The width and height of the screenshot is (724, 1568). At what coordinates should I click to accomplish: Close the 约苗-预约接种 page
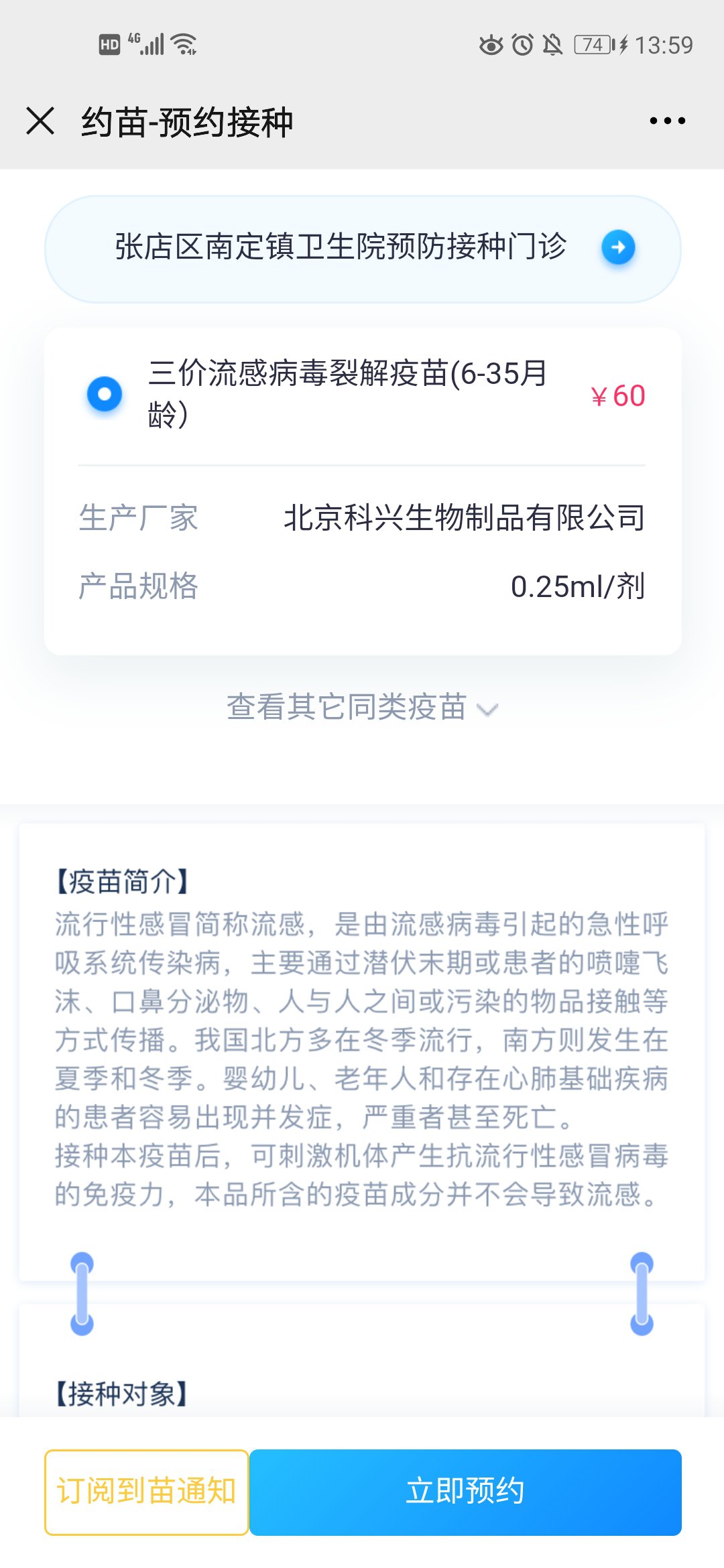pyautogui.click(x=40, y=121)
